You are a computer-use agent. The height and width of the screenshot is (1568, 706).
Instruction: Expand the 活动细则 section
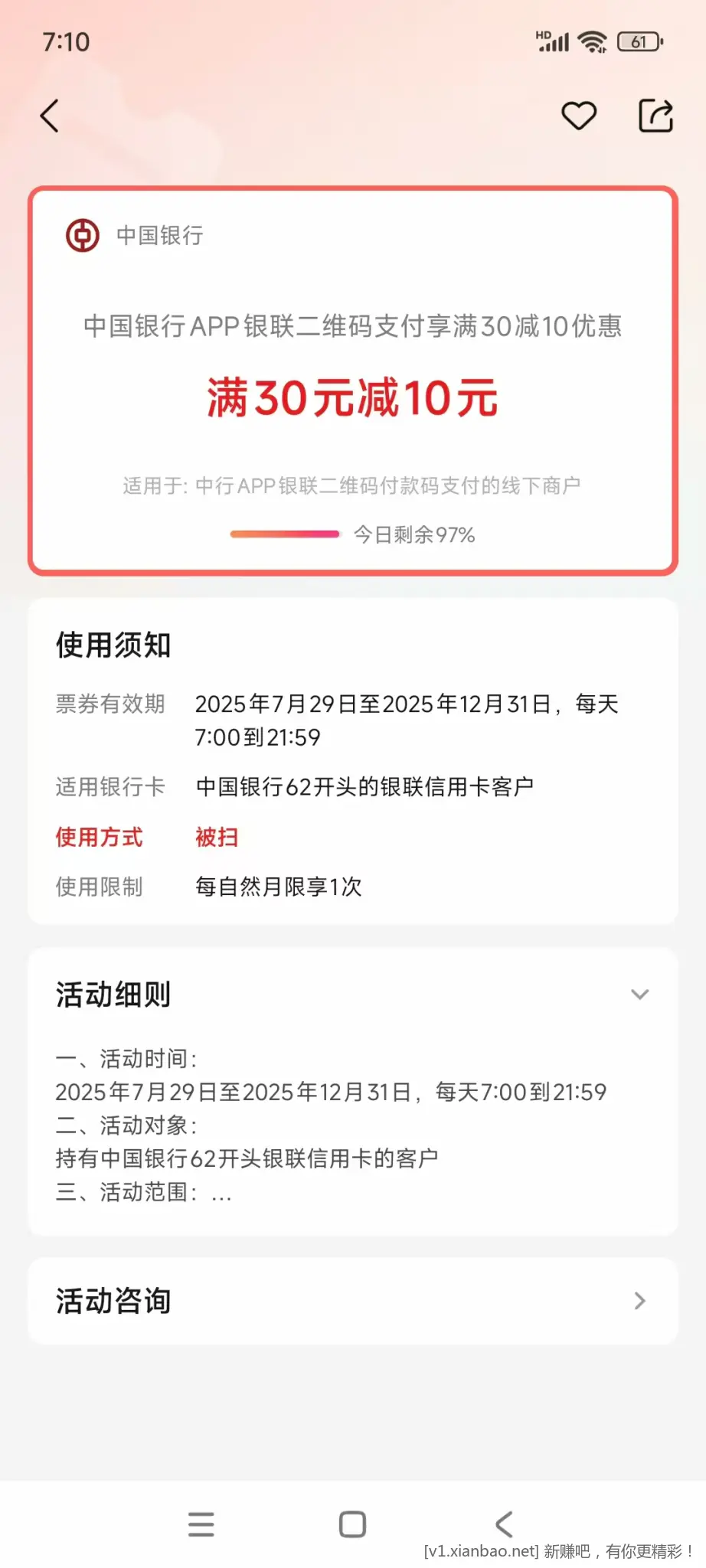639,995
